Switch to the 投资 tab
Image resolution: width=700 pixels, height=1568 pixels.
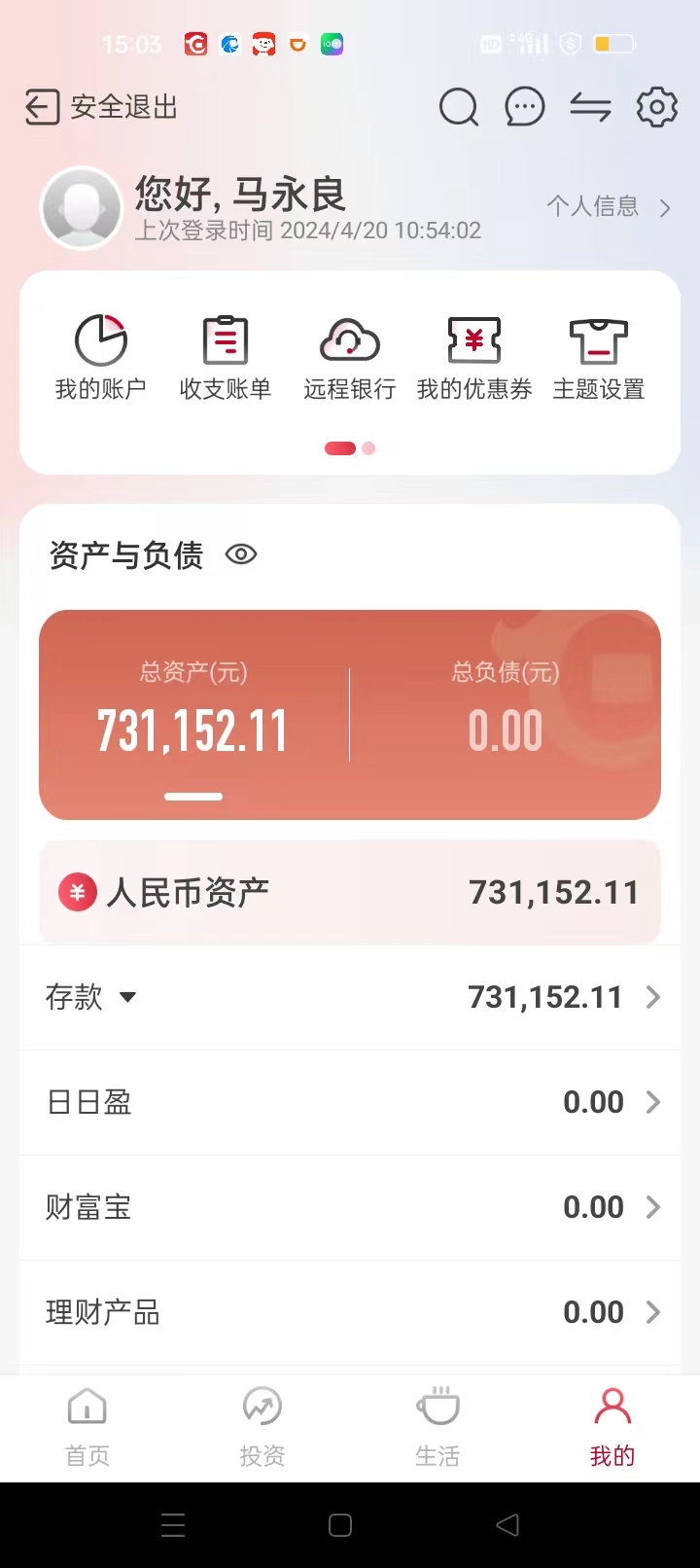point(262,1426)
